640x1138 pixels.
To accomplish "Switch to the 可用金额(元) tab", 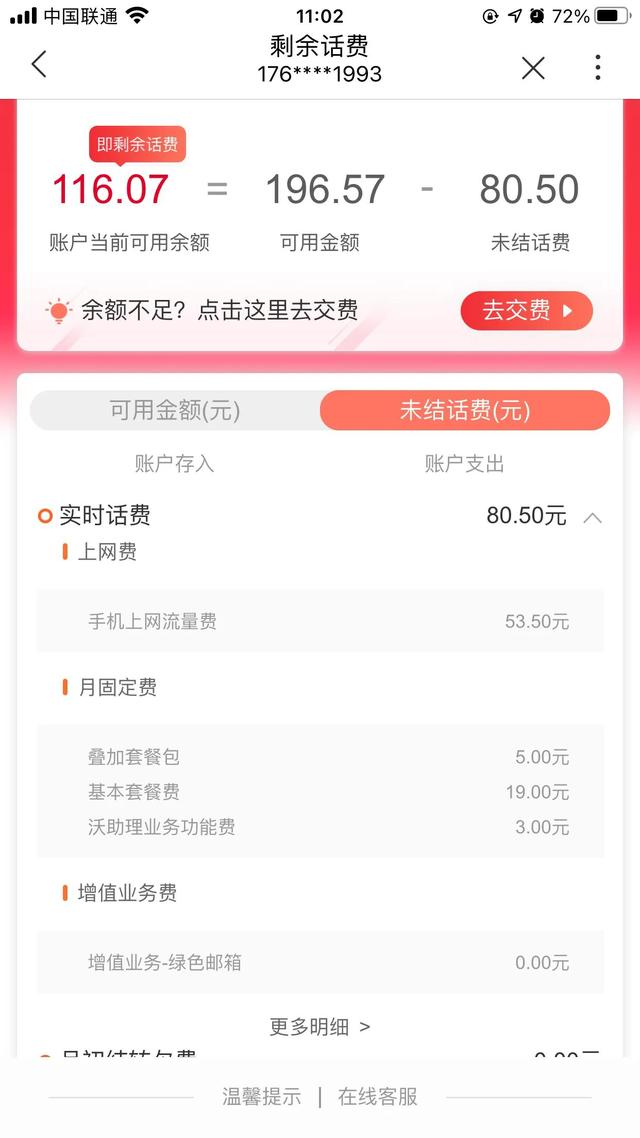I will pos(175,411).
